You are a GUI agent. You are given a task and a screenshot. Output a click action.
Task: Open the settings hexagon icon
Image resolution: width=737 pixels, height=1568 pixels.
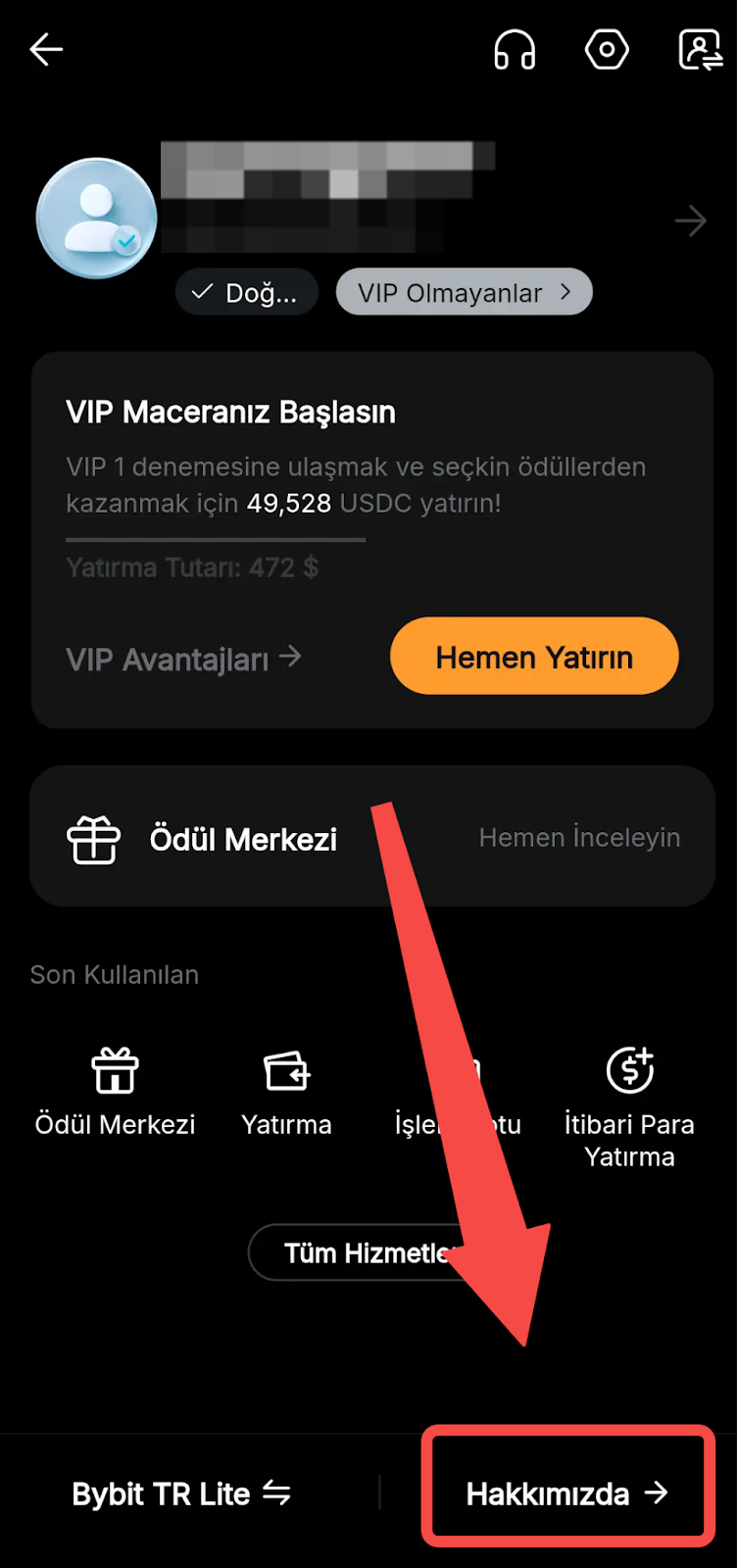click(x=607, y=49)
